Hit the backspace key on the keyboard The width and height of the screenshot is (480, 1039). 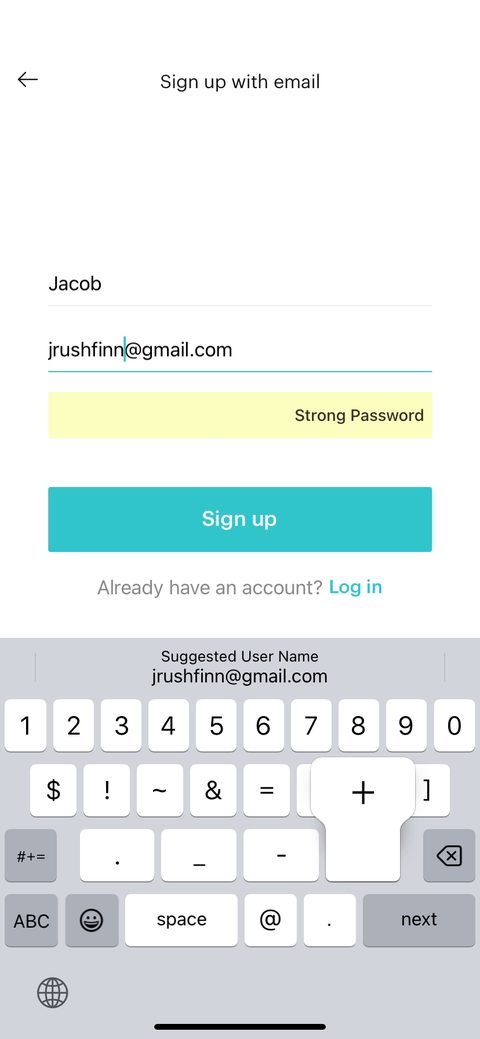click(x=449, y=856)
